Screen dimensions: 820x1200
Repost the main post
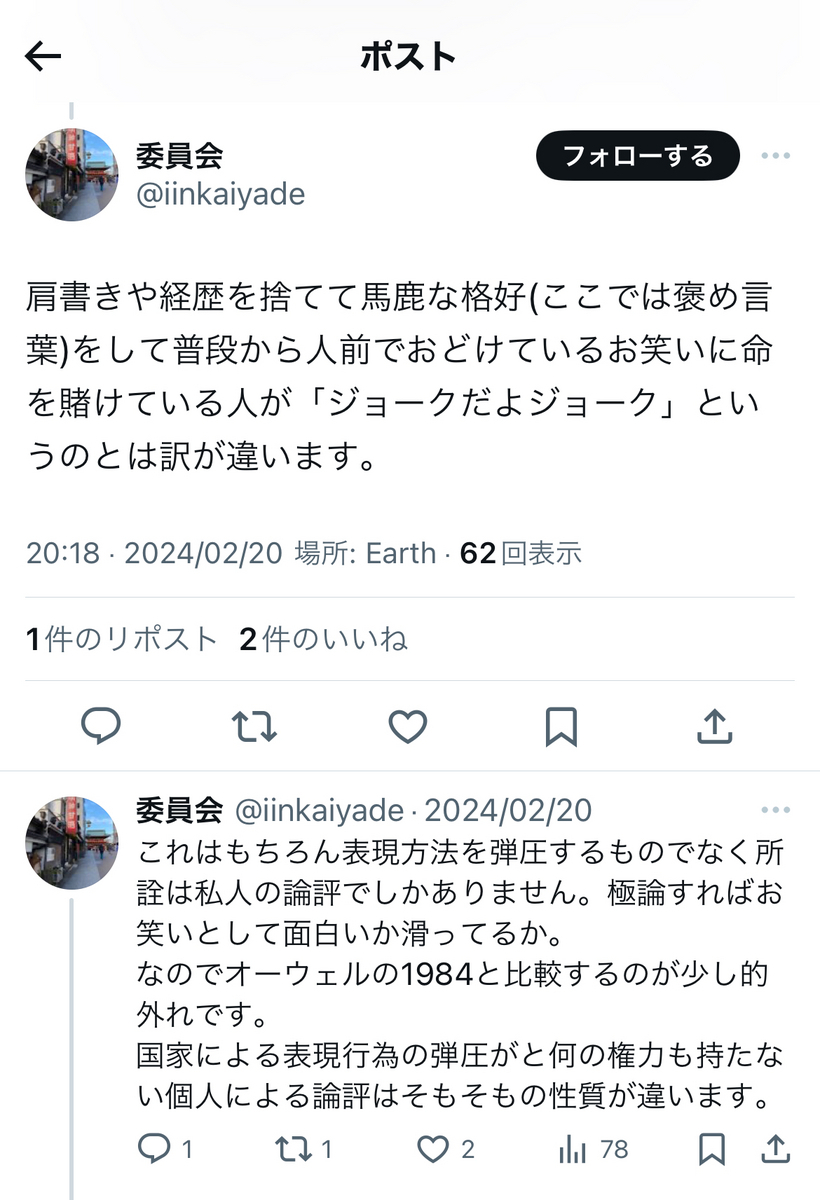(254, 727)
